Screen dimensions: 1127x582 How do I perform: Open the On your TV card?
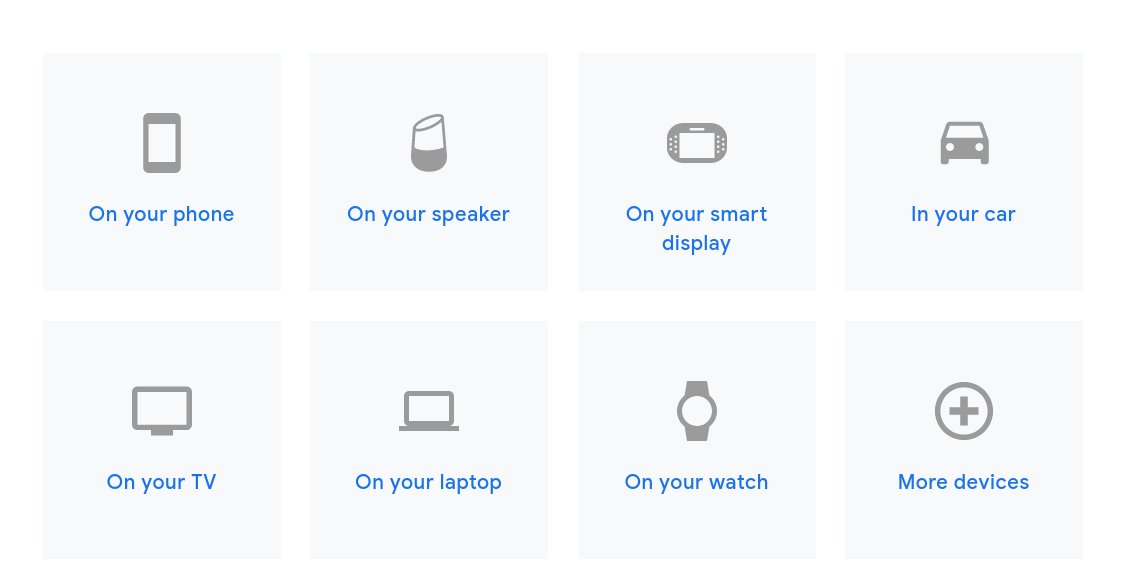pos(161,440)
